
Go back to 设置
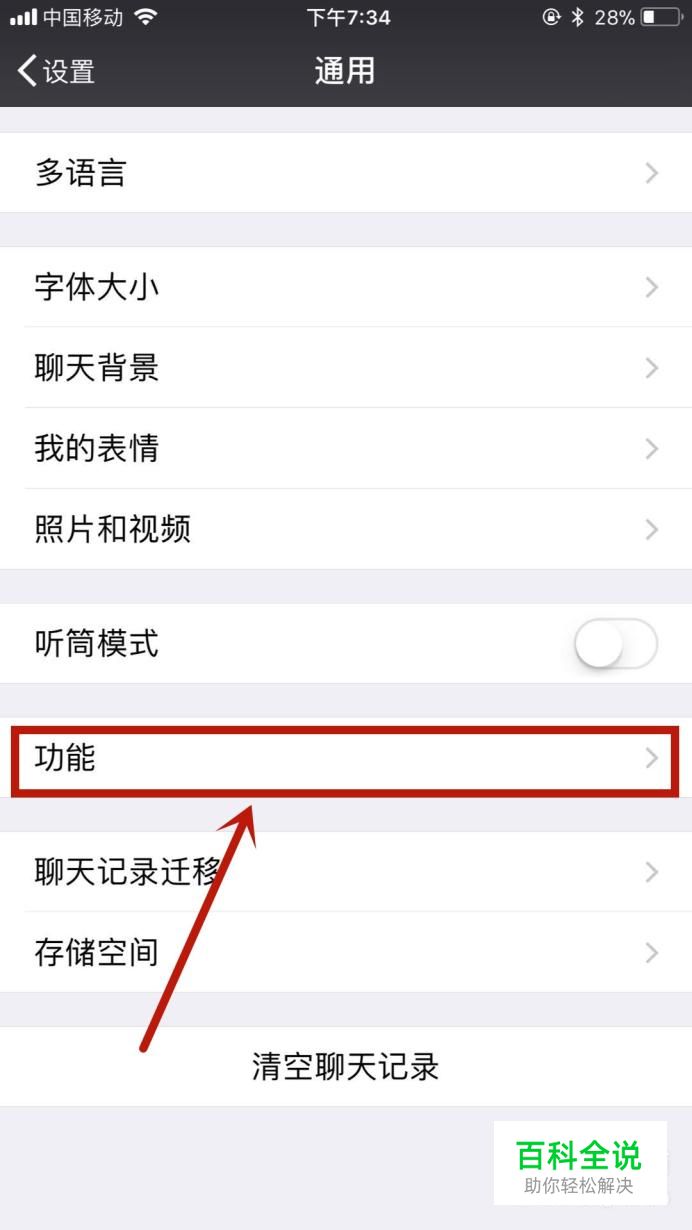tap(57, 71)
